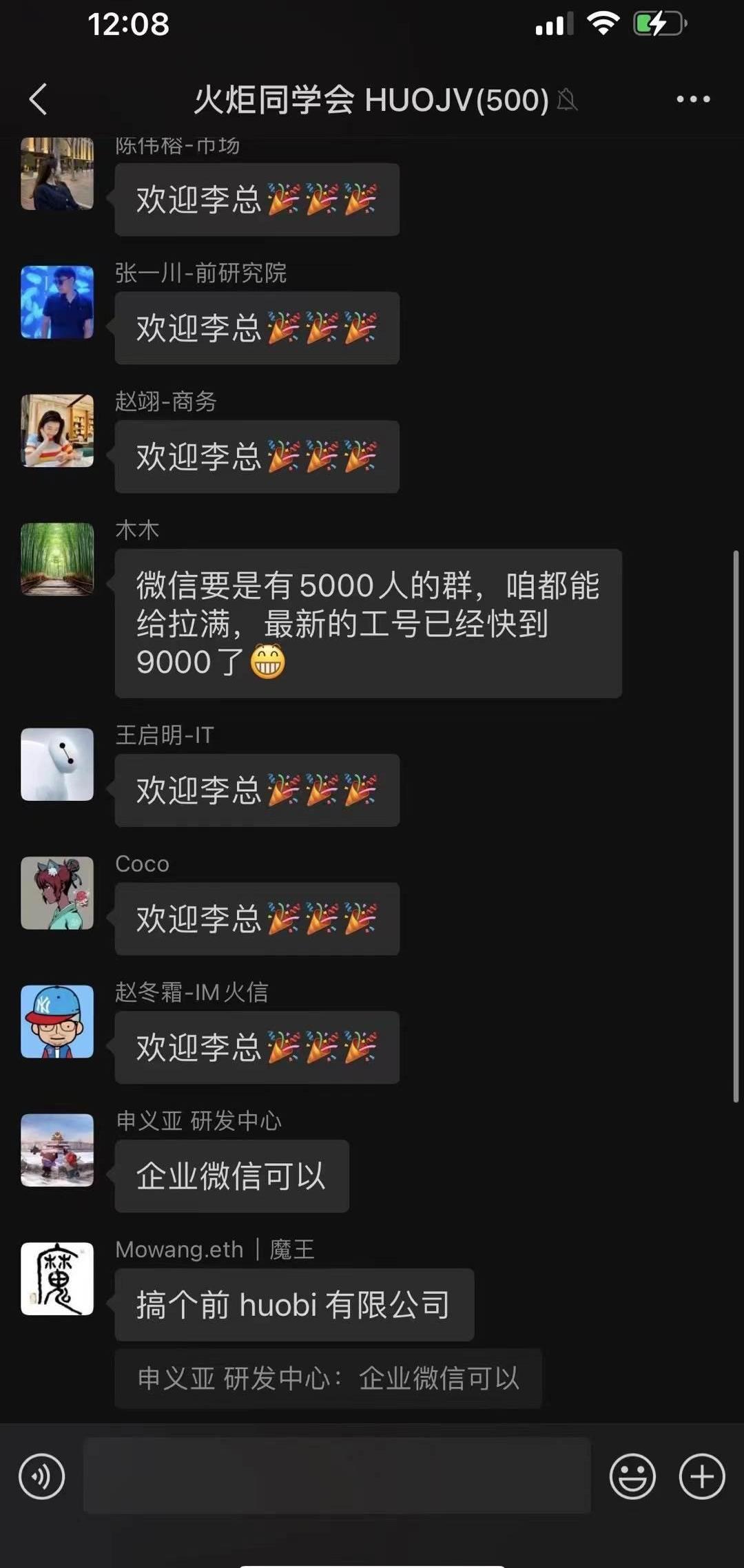
Task: View 张一川-前研究院's profile avatar
Action: click(57, 302)
